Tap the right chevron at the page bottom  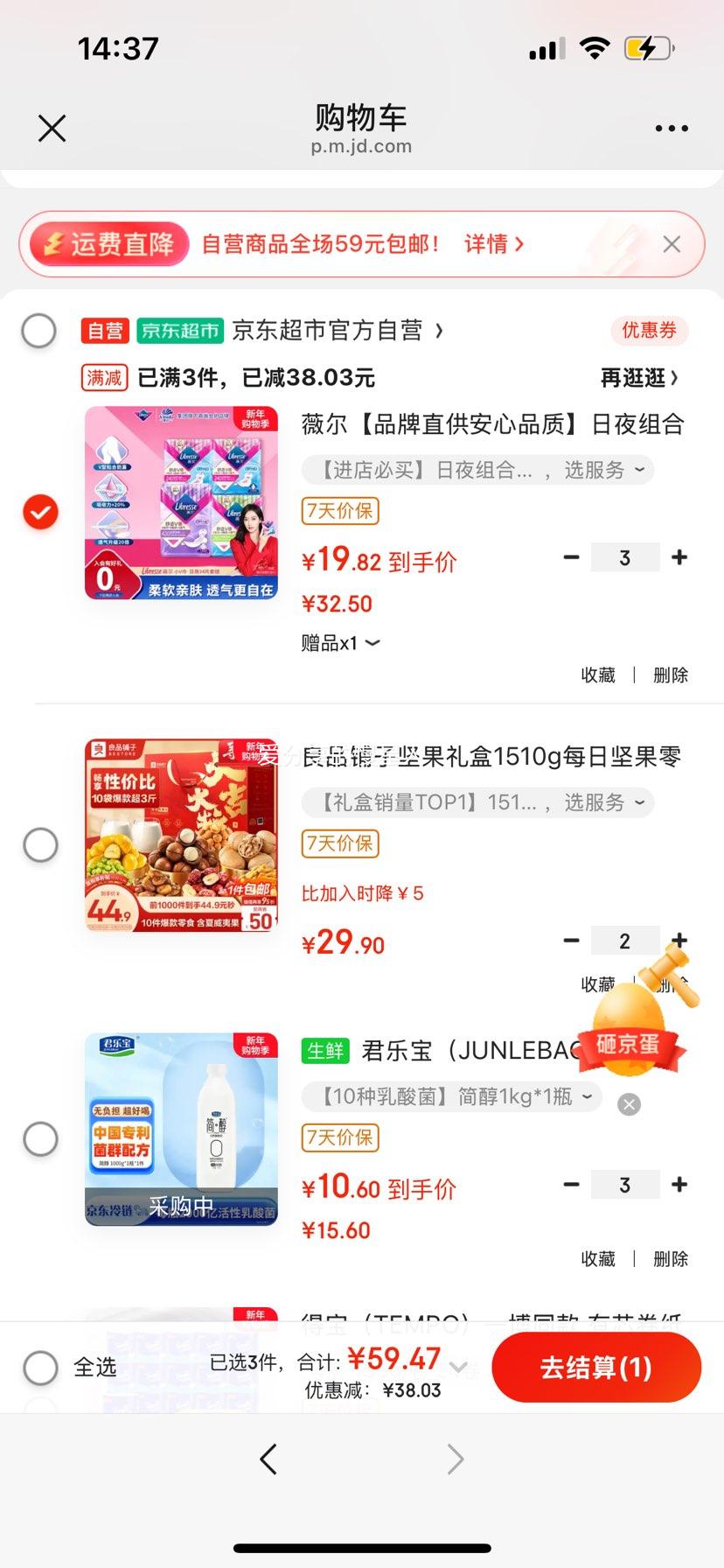click(x=455, y=1459)
